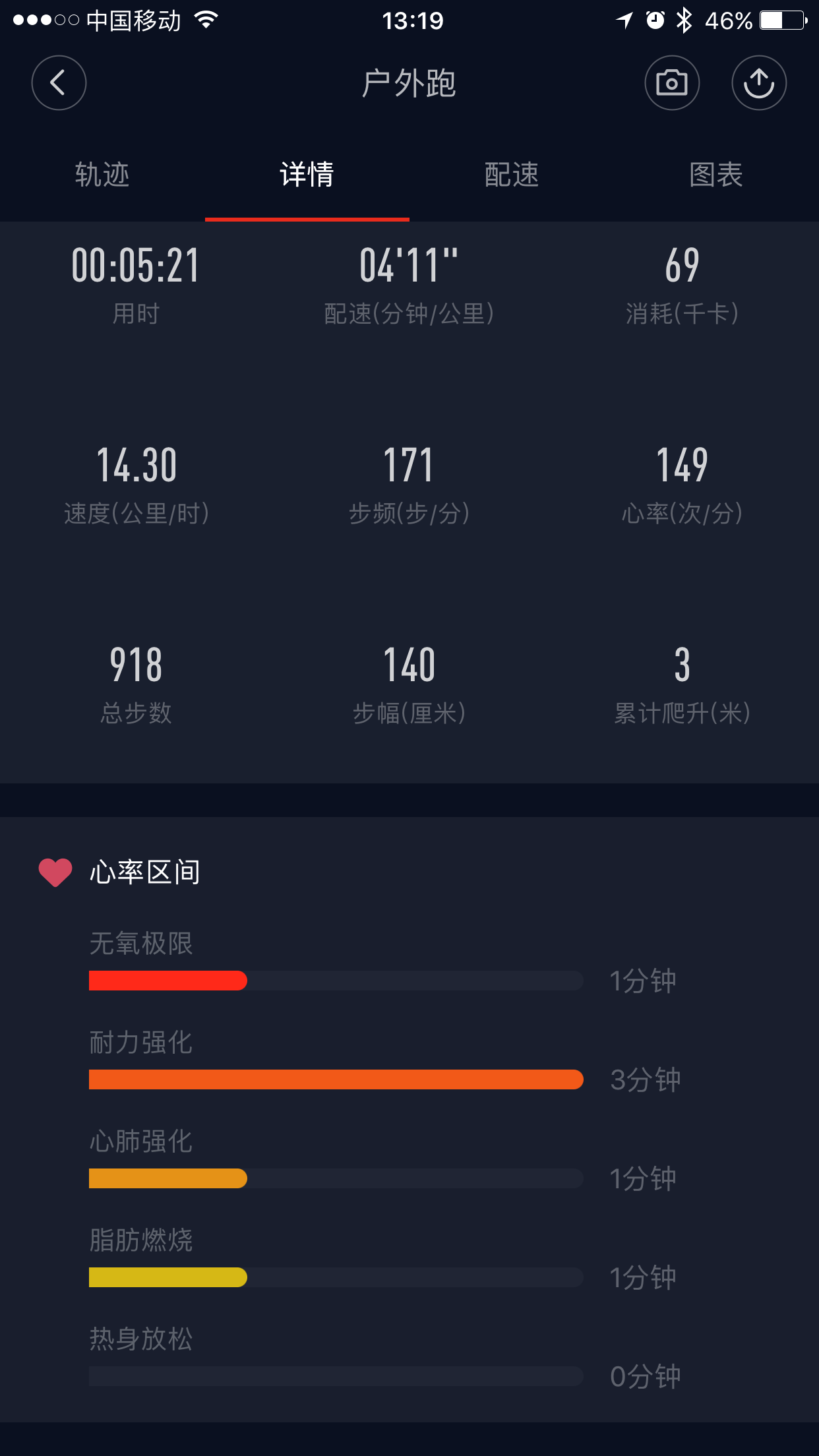819x1456 pixels.
Task: Go back from the 户外跑 screen
Action: 59,83
